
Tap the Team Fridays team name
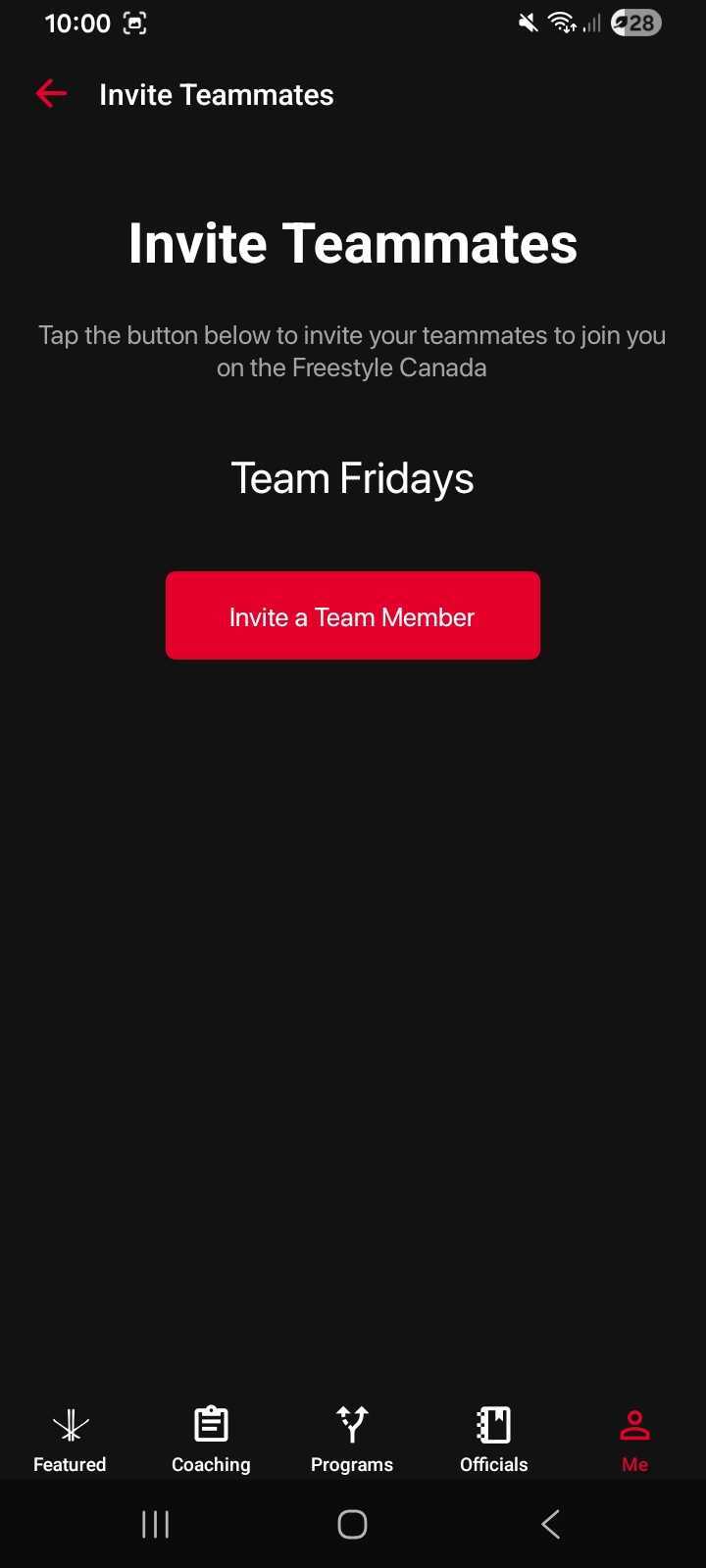pos(352,477)
